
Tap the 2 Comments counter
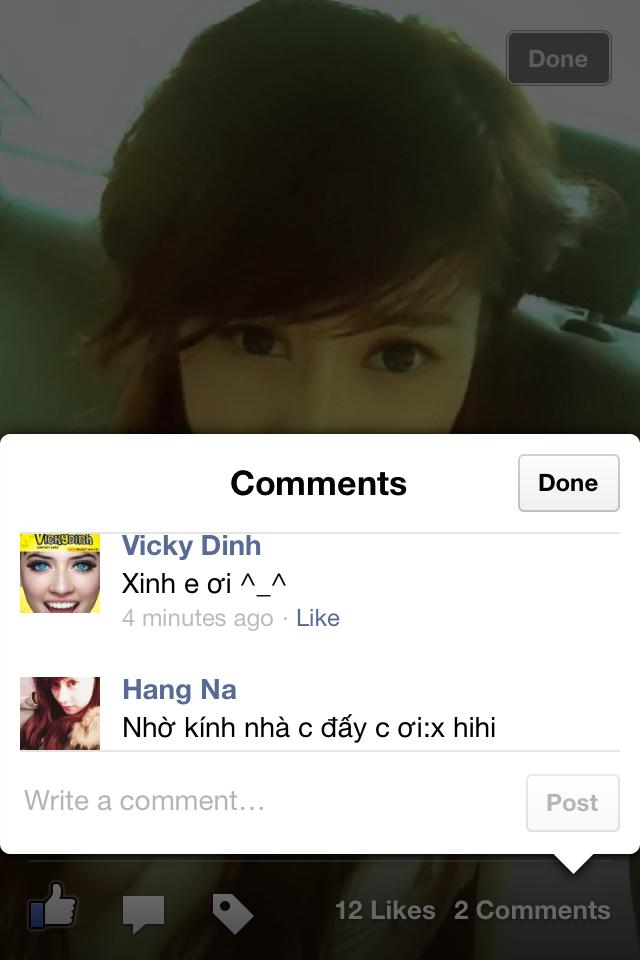click(531, 911)
